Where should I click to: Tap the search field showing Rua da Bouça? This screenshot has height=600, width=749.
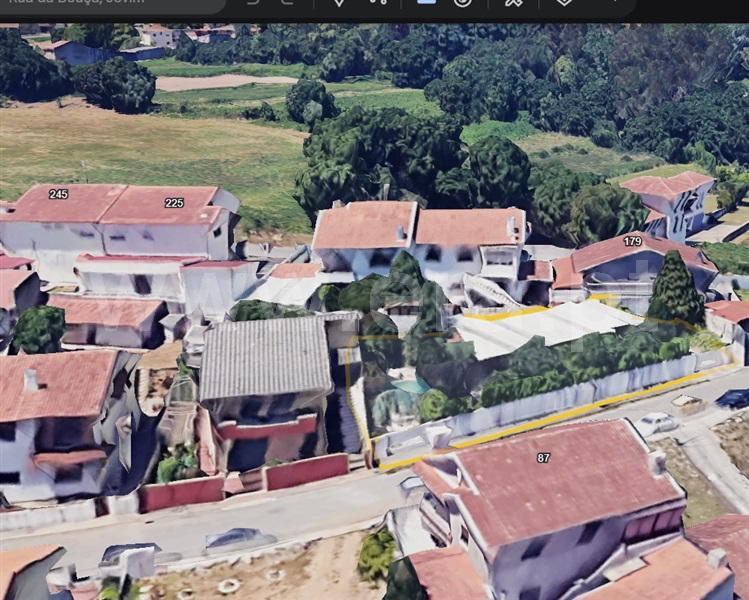coord(110,5)
